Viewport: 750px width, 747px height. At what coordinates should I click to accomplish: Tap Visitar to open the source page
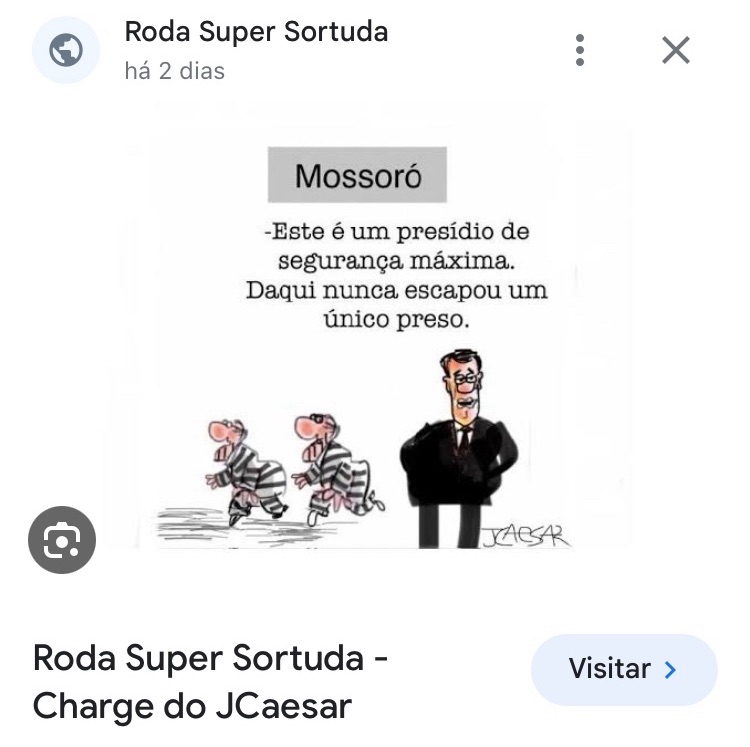[x=623, y=669]
